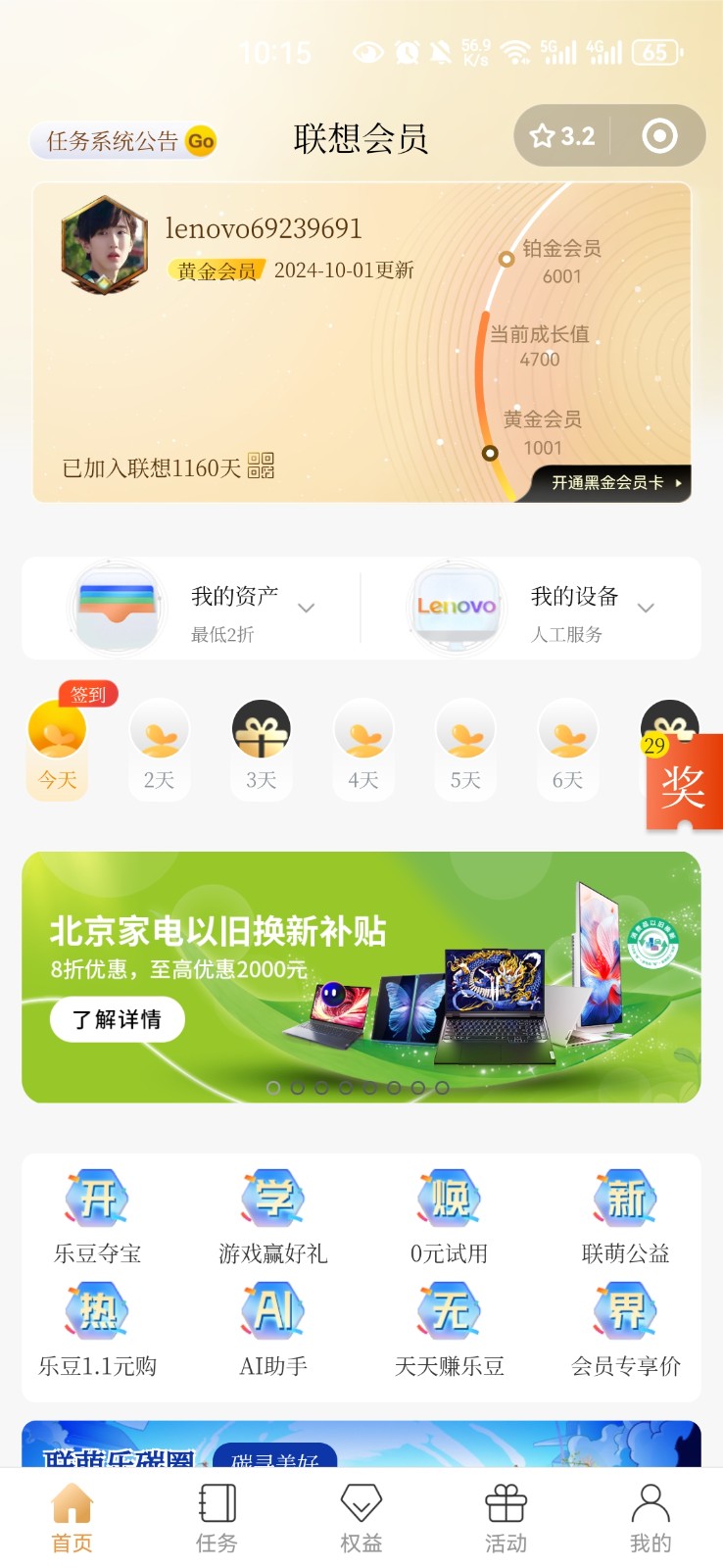Open the 任务系统公告 Go announcement

(123, 141)
